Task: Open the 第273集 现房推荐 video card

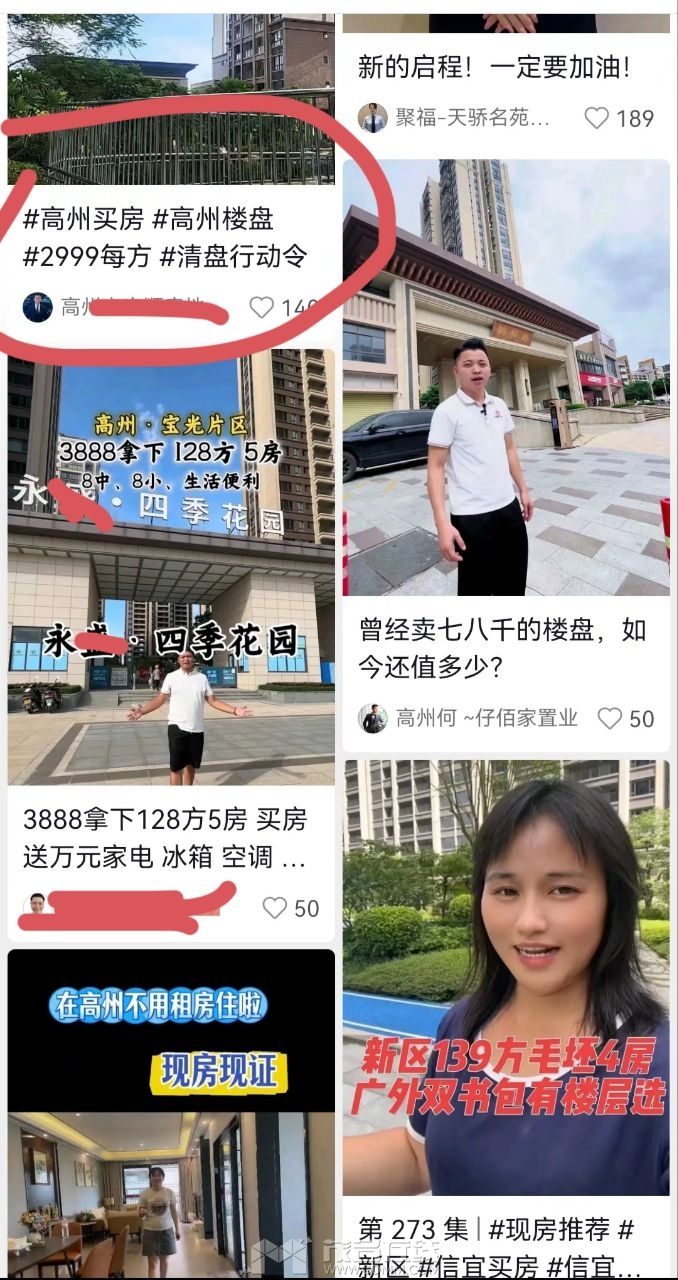Action: 506,980
